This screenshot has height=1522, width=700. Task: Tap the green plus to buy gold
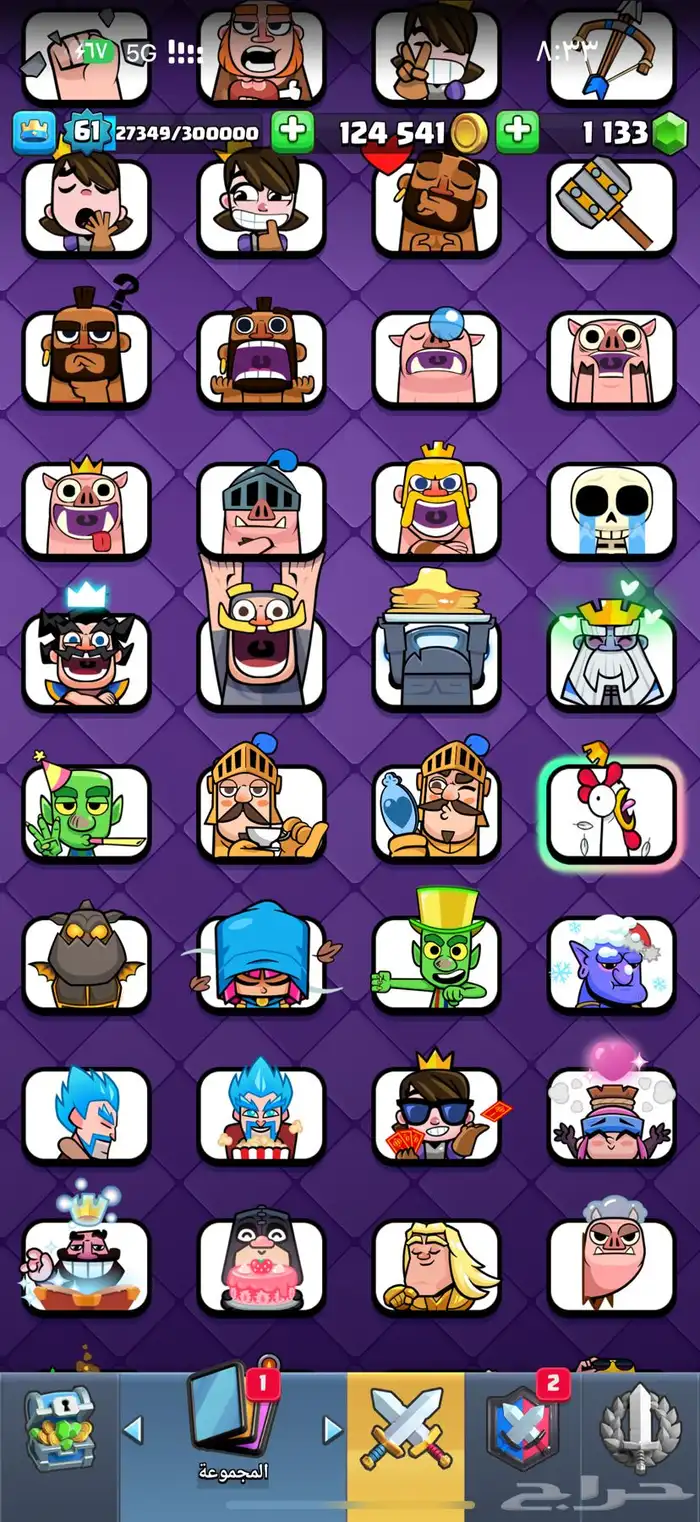pyautogui.click(x=292, y=133)
